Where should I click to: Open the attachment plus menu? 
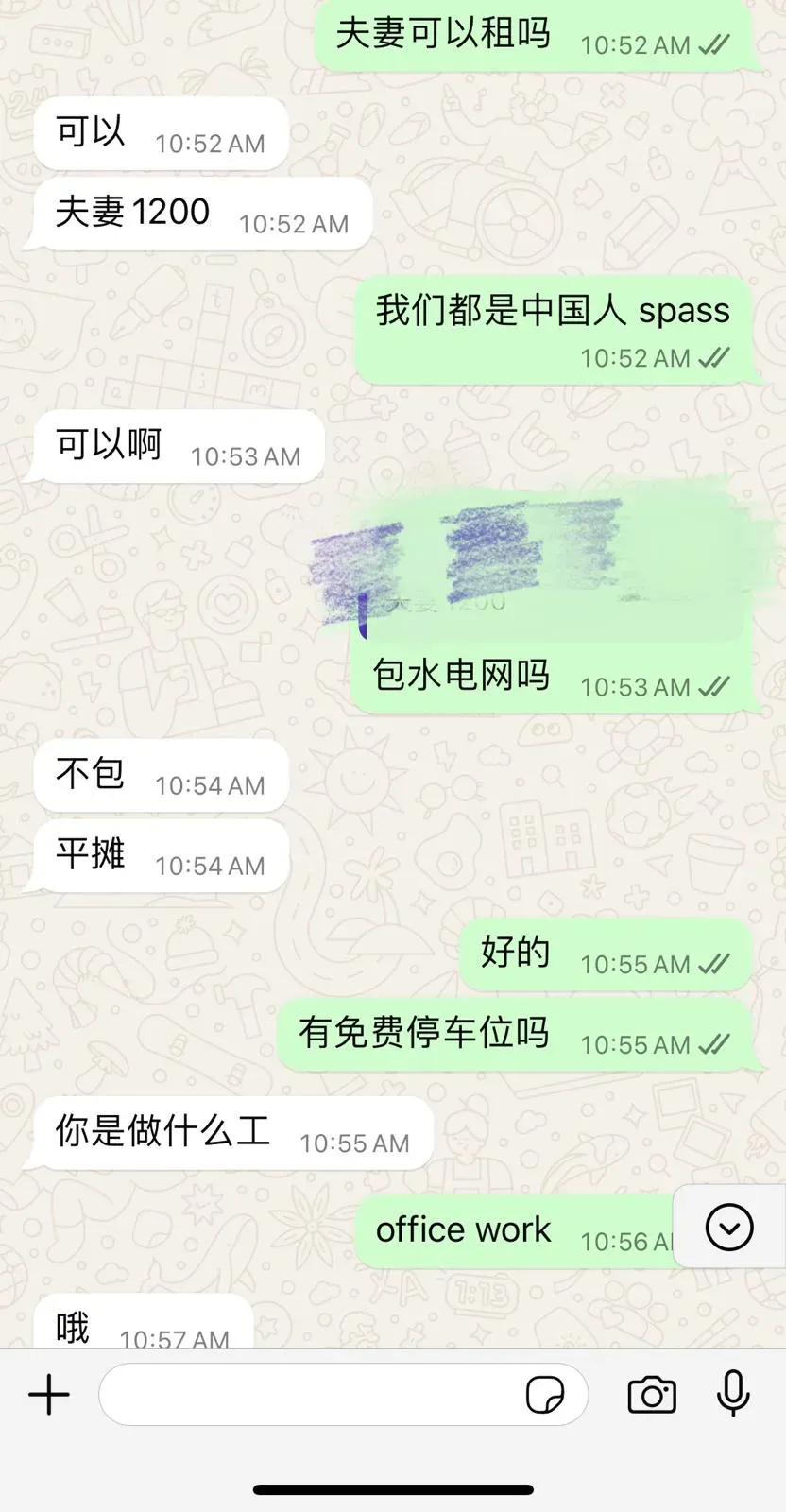pyautogui.click(x=49, y=1395)
